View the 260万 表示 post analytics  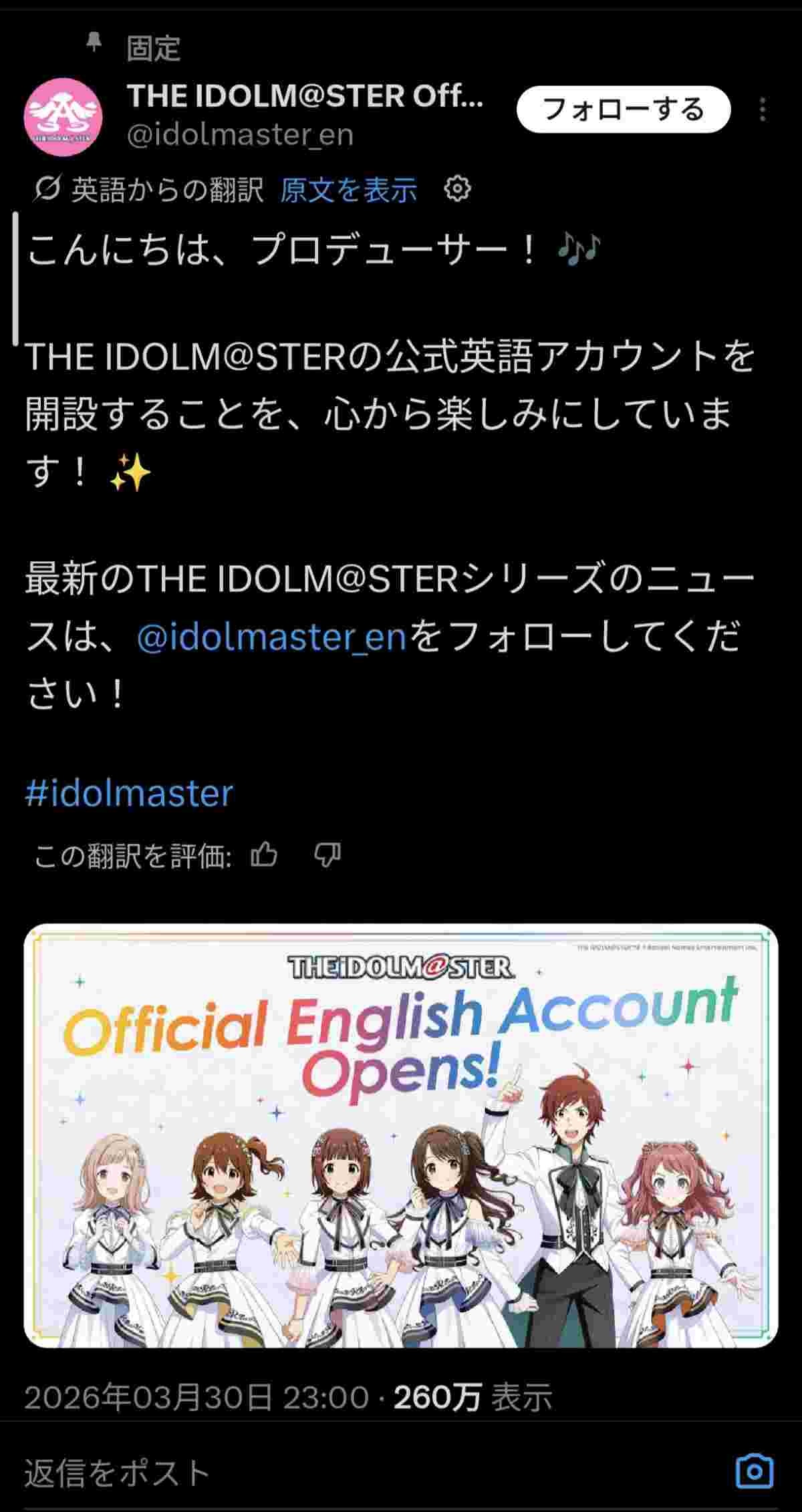(473, 1397)
